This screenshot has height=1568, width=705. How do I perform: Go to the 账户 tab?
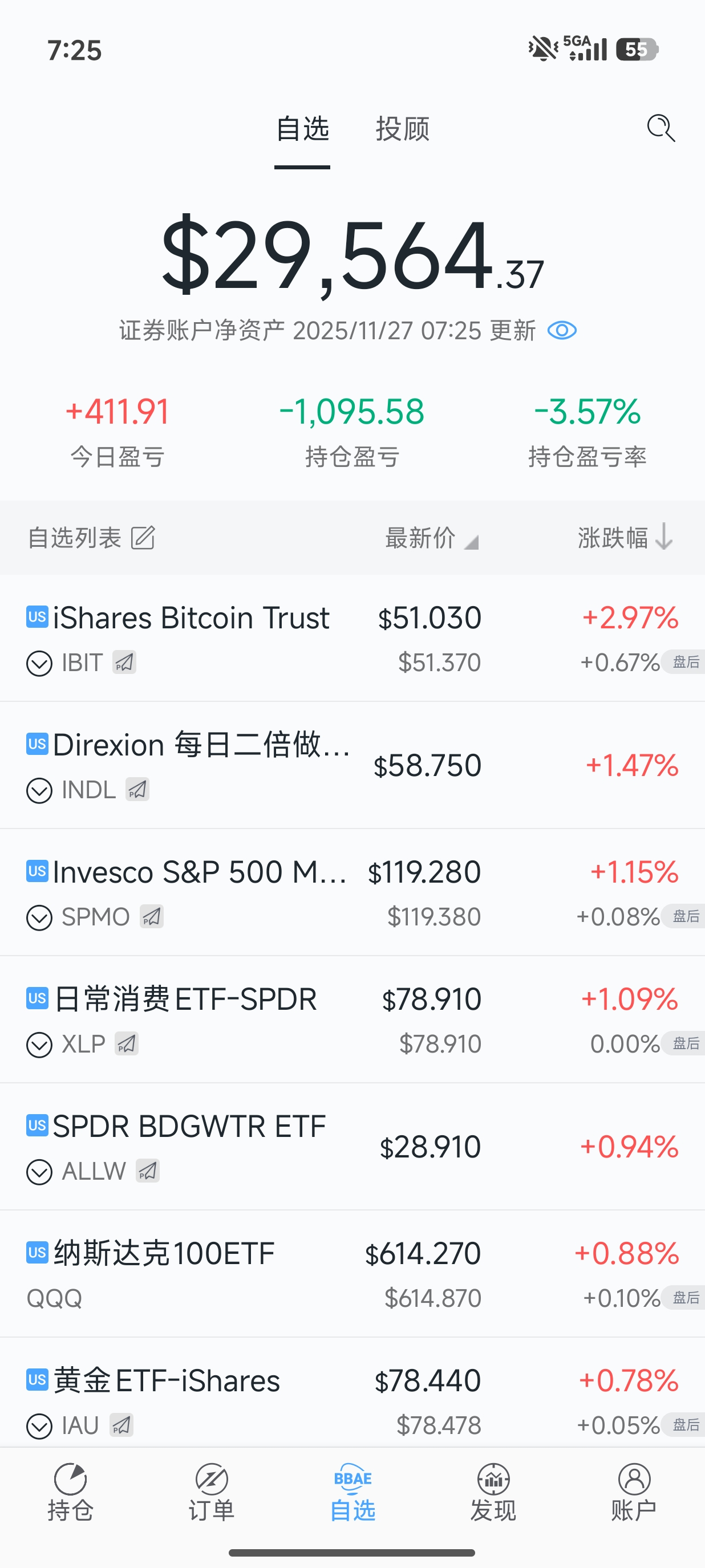click(x=634, y=1492)
